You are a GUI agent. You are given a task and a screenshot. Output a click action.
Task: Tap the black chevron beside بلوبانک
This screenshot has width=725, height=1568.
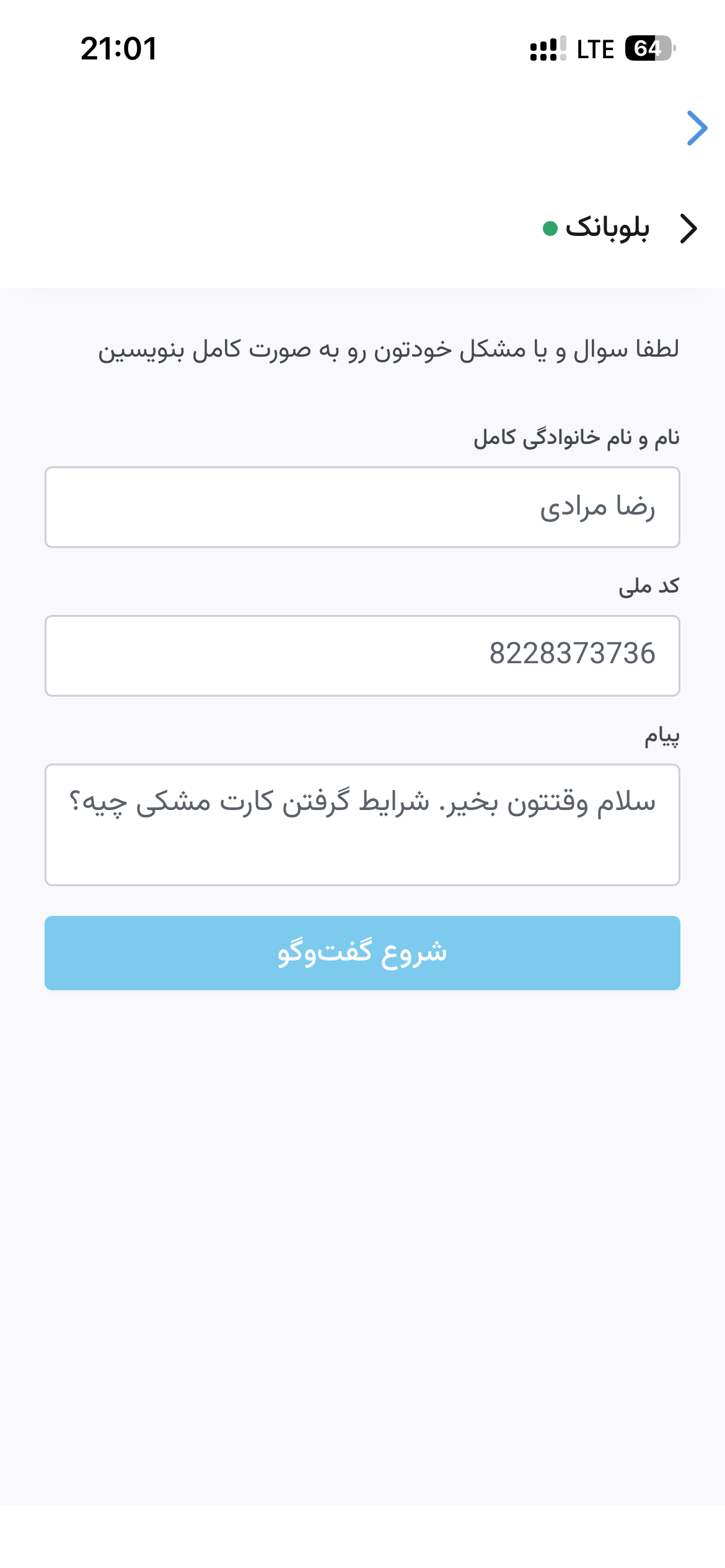[688, 229]
